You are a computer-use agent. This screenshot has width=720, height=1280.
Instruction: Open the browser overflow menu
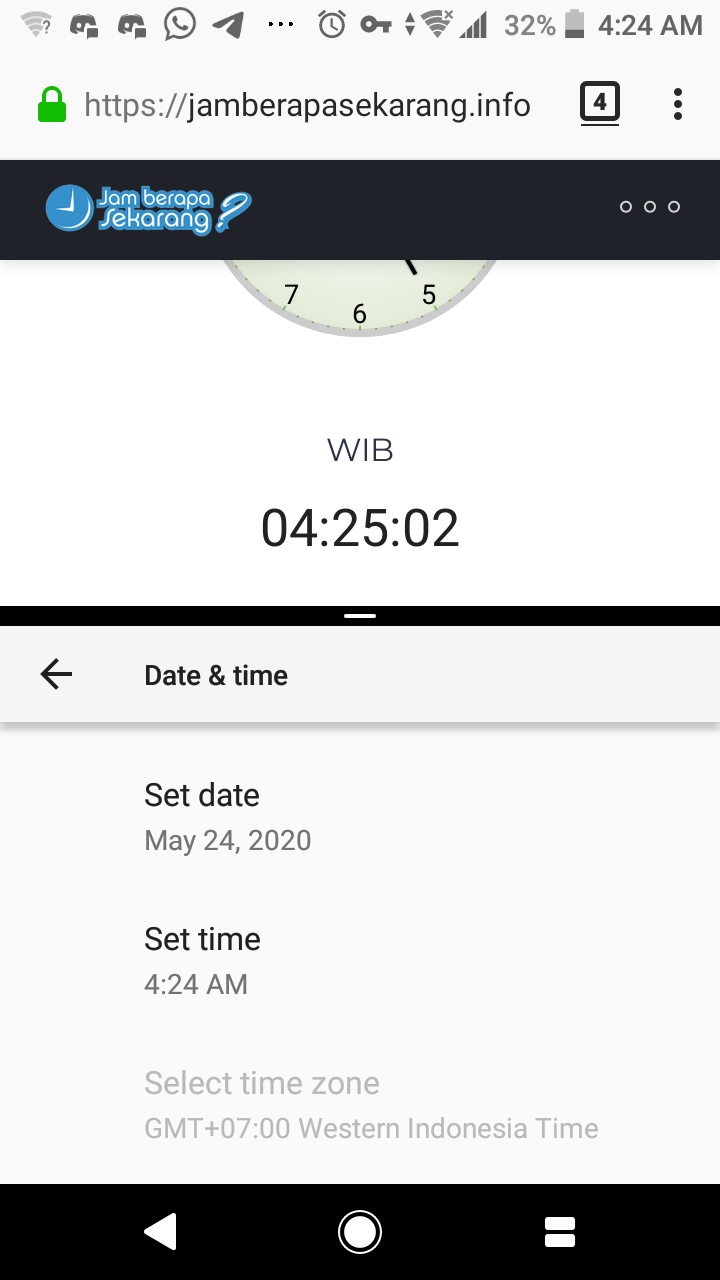click(678, 104)
